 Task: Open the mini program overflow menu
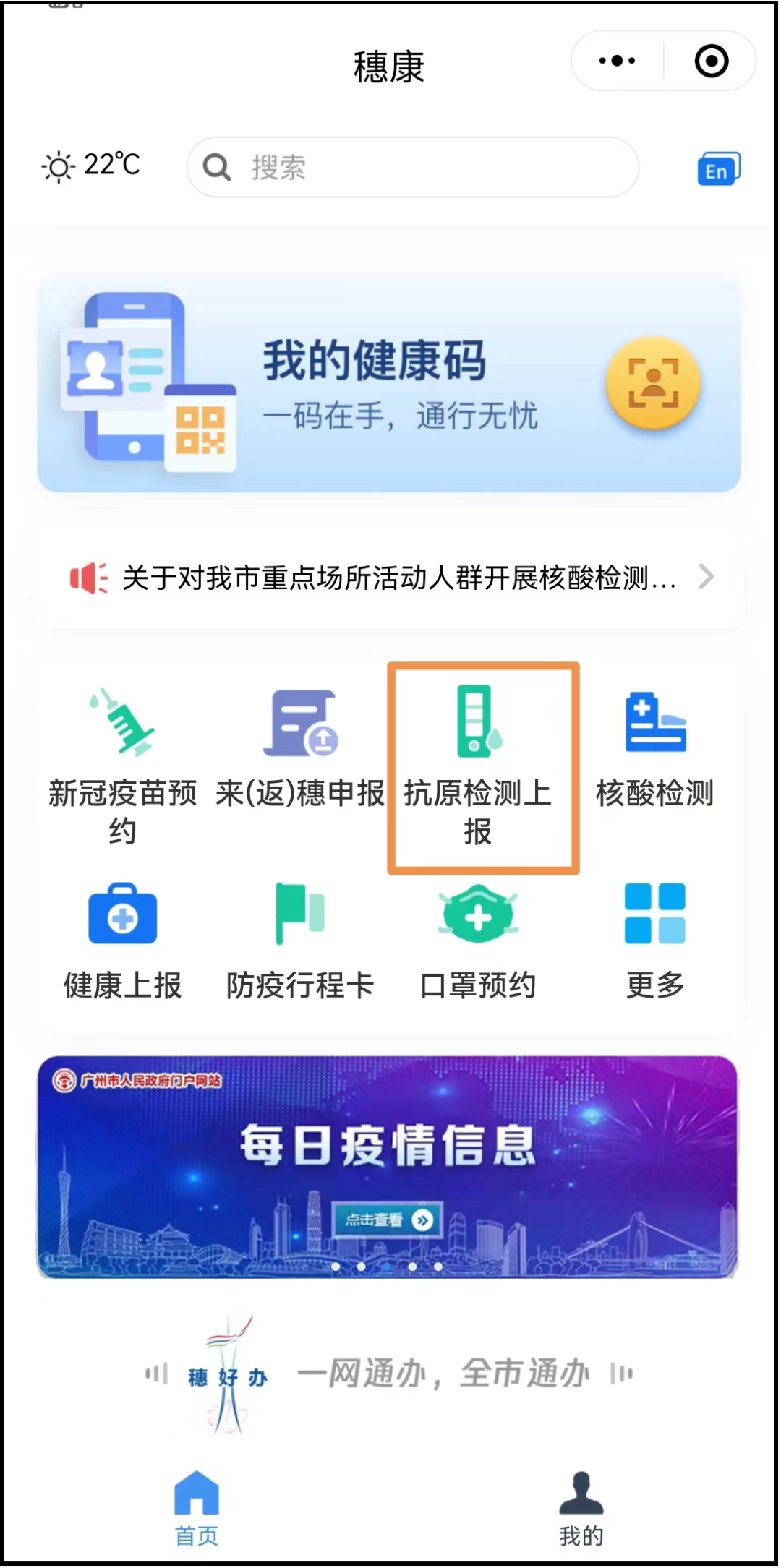pos(617,61)
